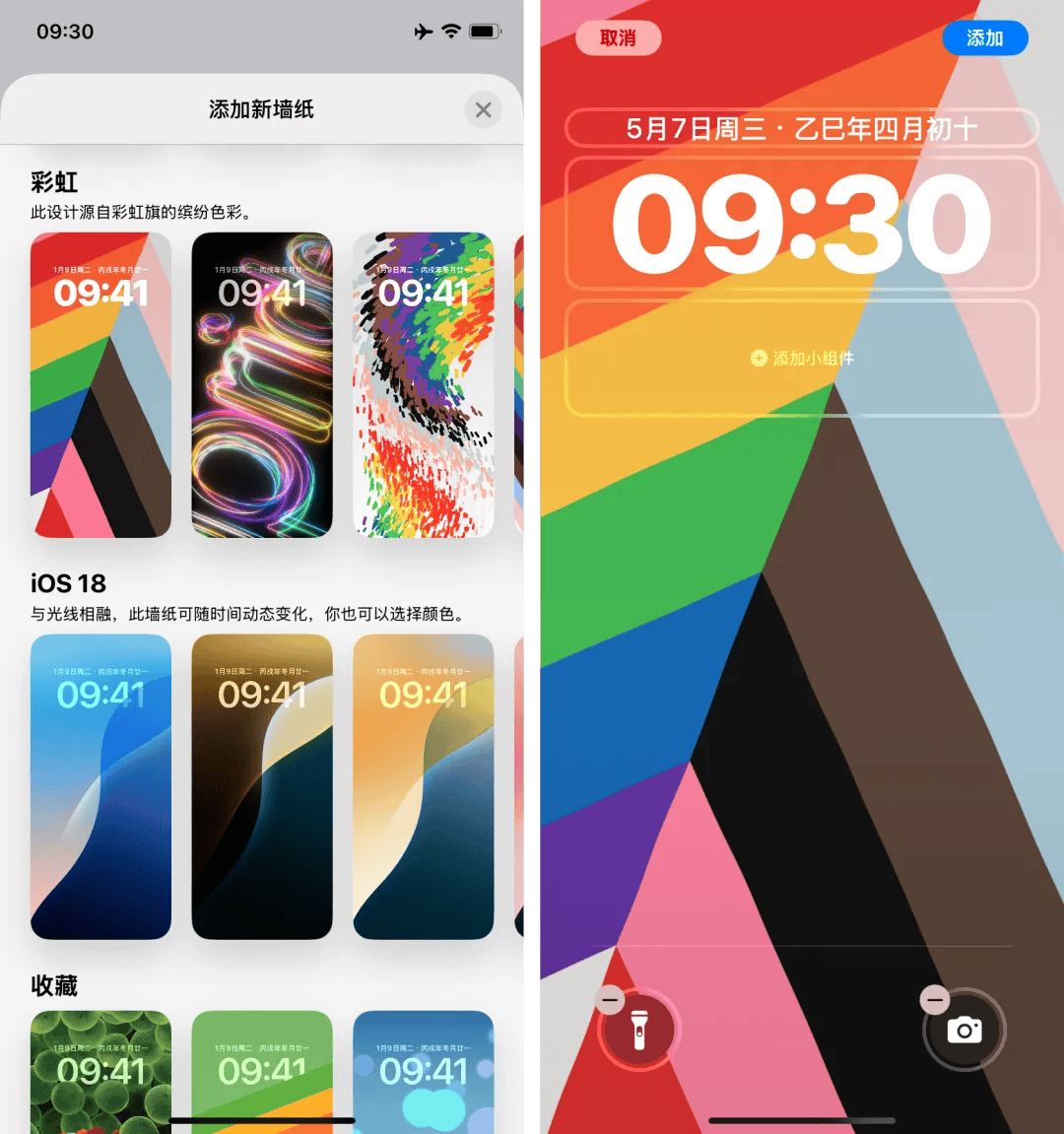Edit the date line above the clock

pyautogui.click(x=801, y=128)
